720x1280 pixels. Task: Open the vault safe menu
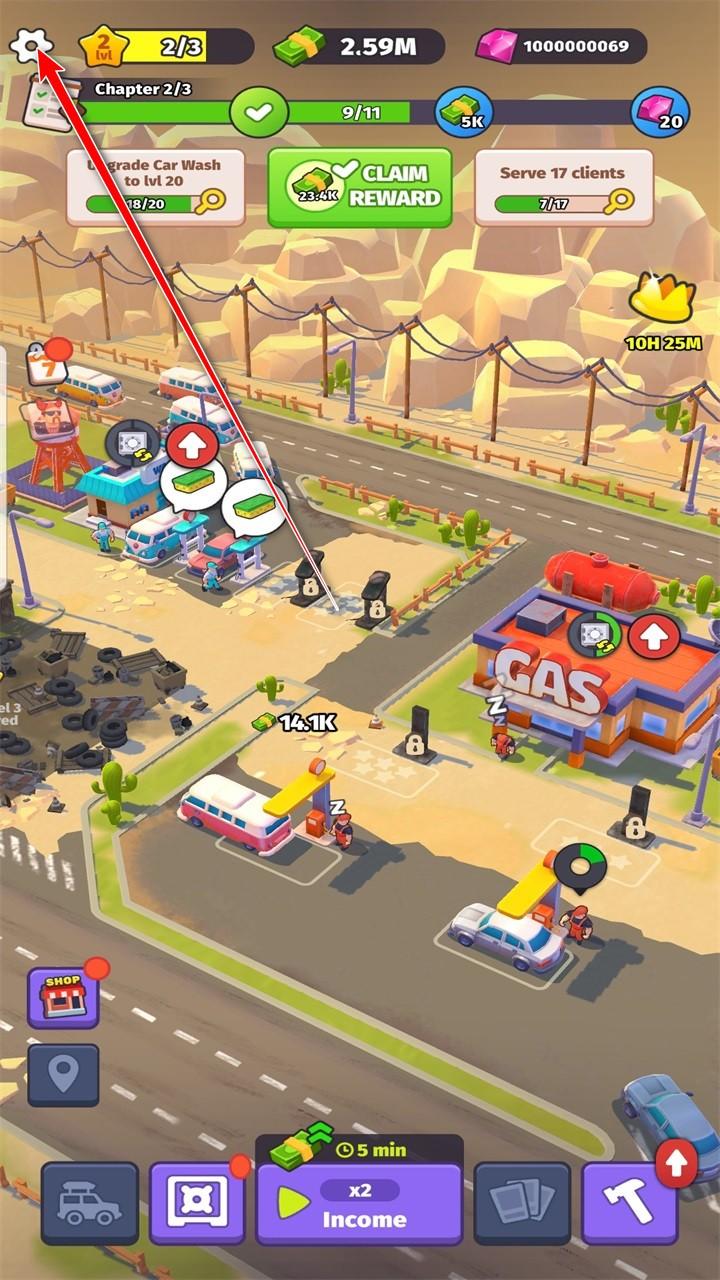pos(197,1204)
